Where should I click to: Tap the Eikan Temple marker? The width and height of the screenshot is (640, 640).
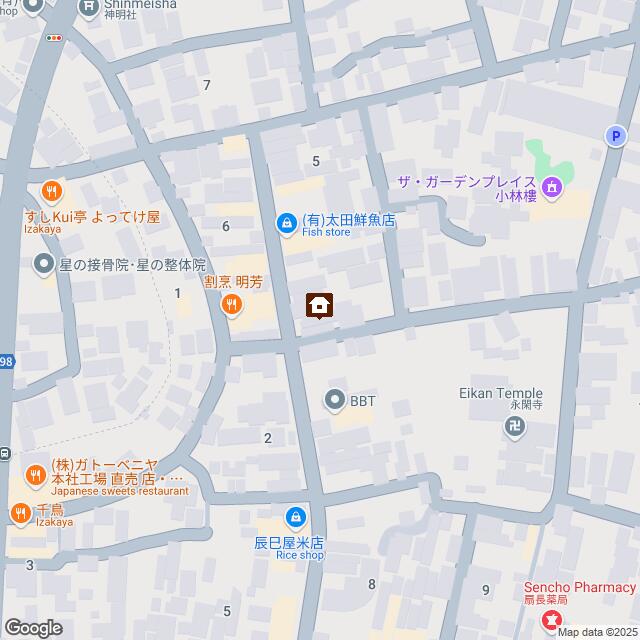tap(515, 427)
